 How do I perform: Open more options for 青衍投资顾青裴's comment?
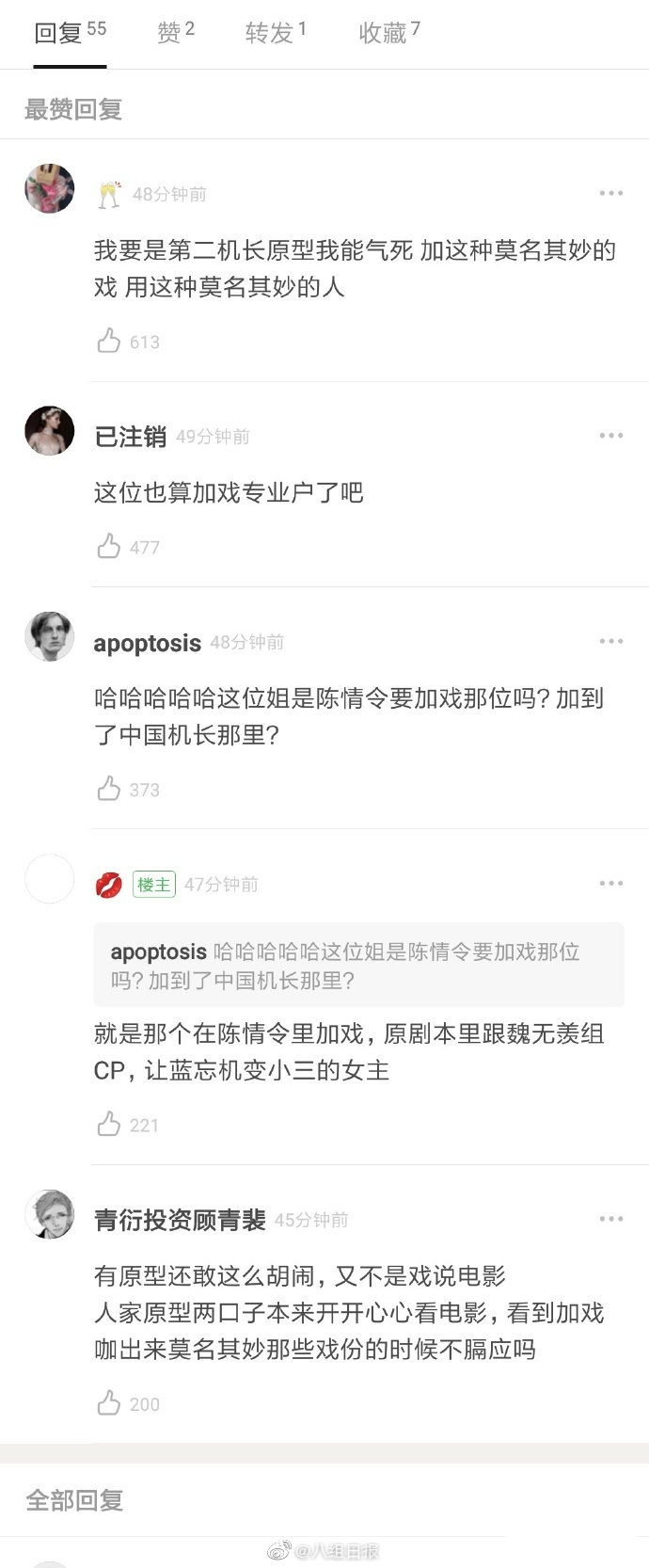coord(610,1219)
